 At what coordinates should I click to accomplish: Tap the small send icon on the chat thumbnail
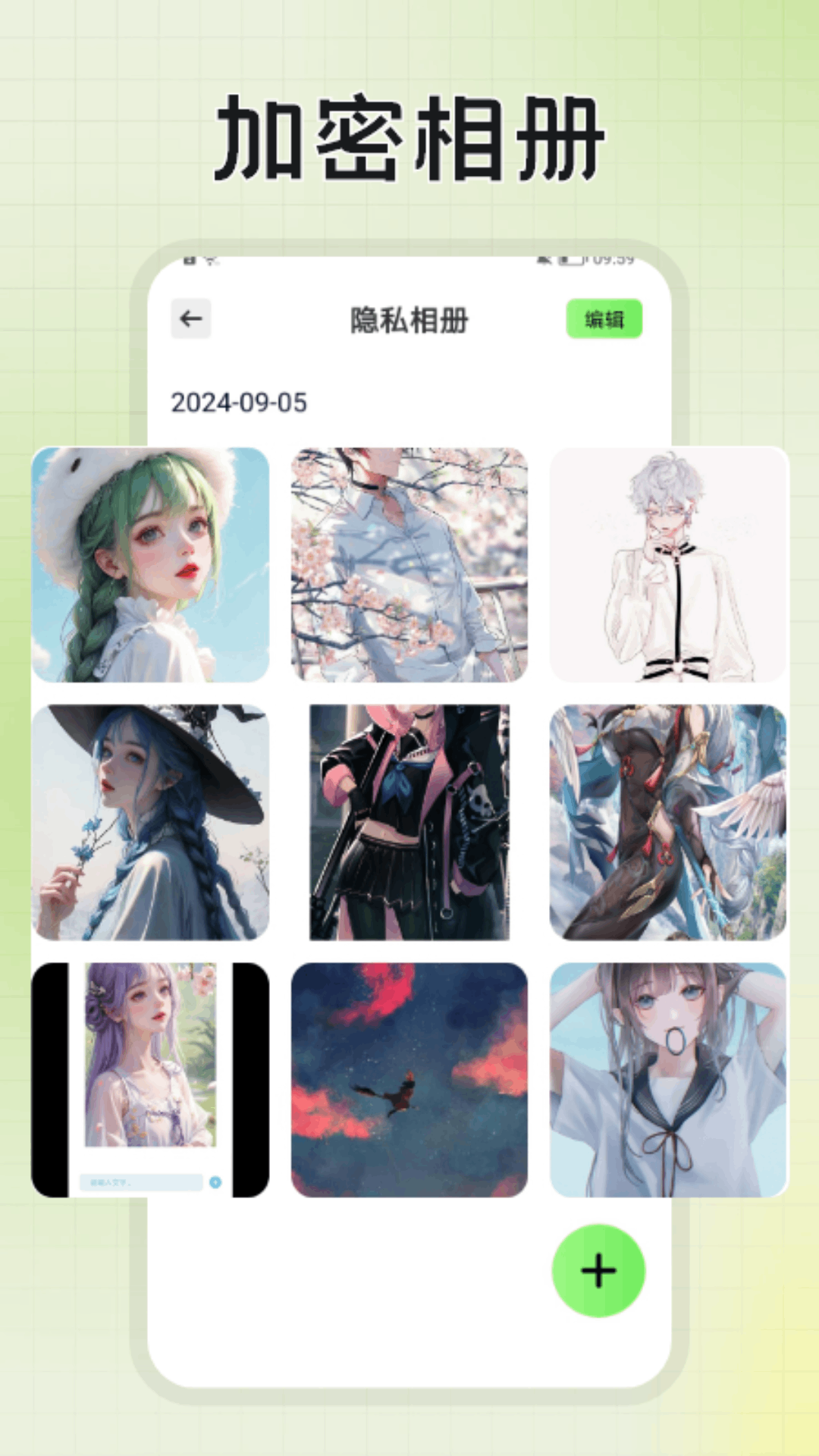(215, 1182)
